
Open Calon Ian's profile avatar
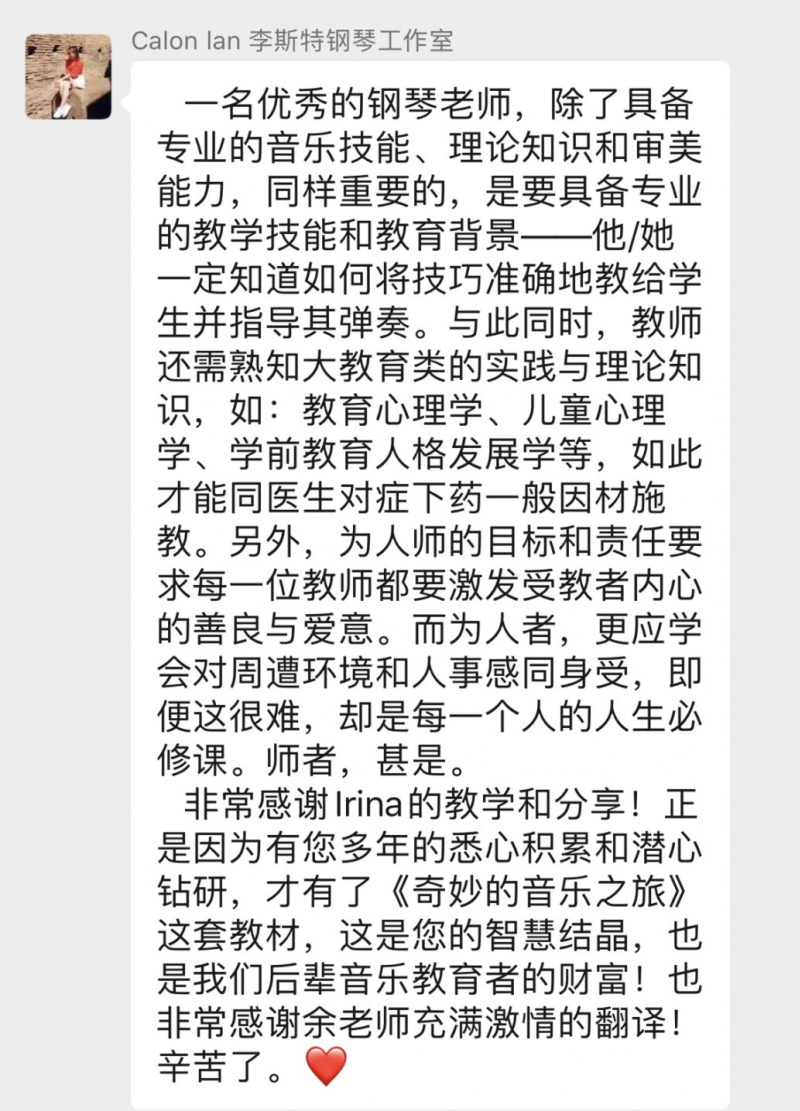point(68,77)
